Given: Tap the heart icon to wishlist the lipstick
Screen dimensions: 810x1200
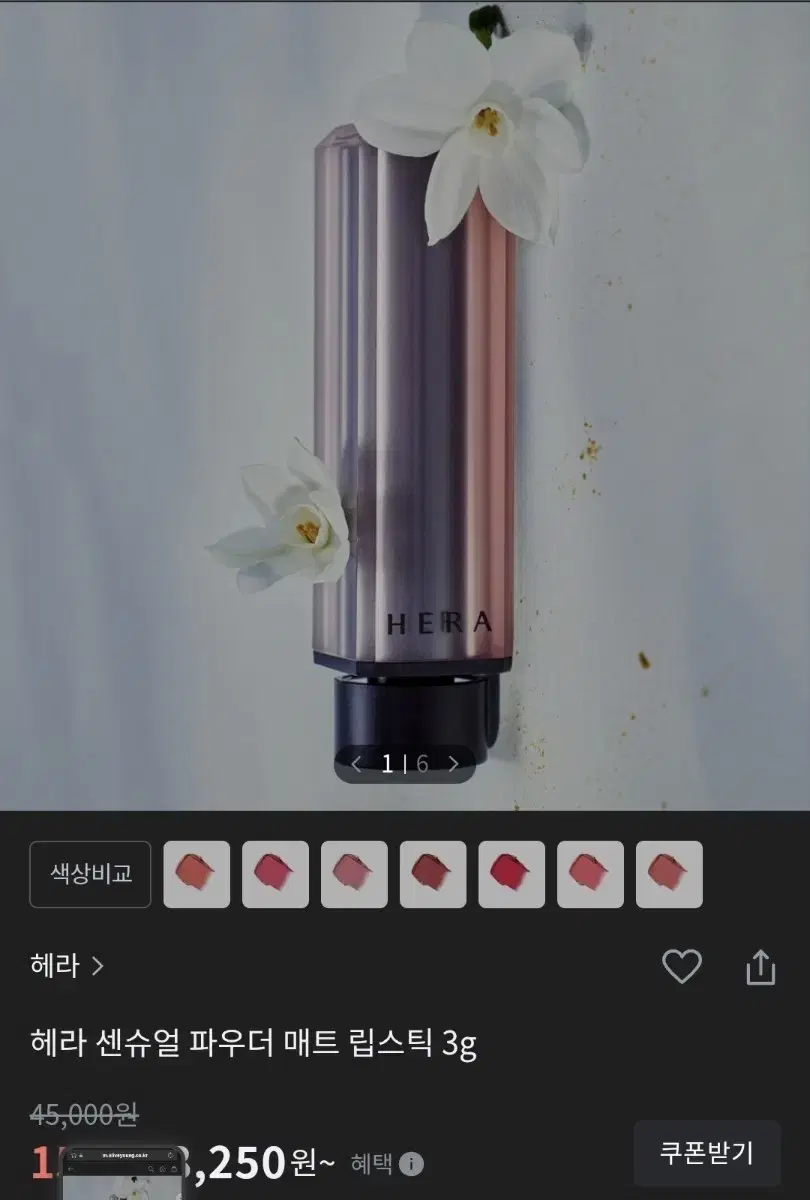Looking at the screenshot, I should 683,967.
